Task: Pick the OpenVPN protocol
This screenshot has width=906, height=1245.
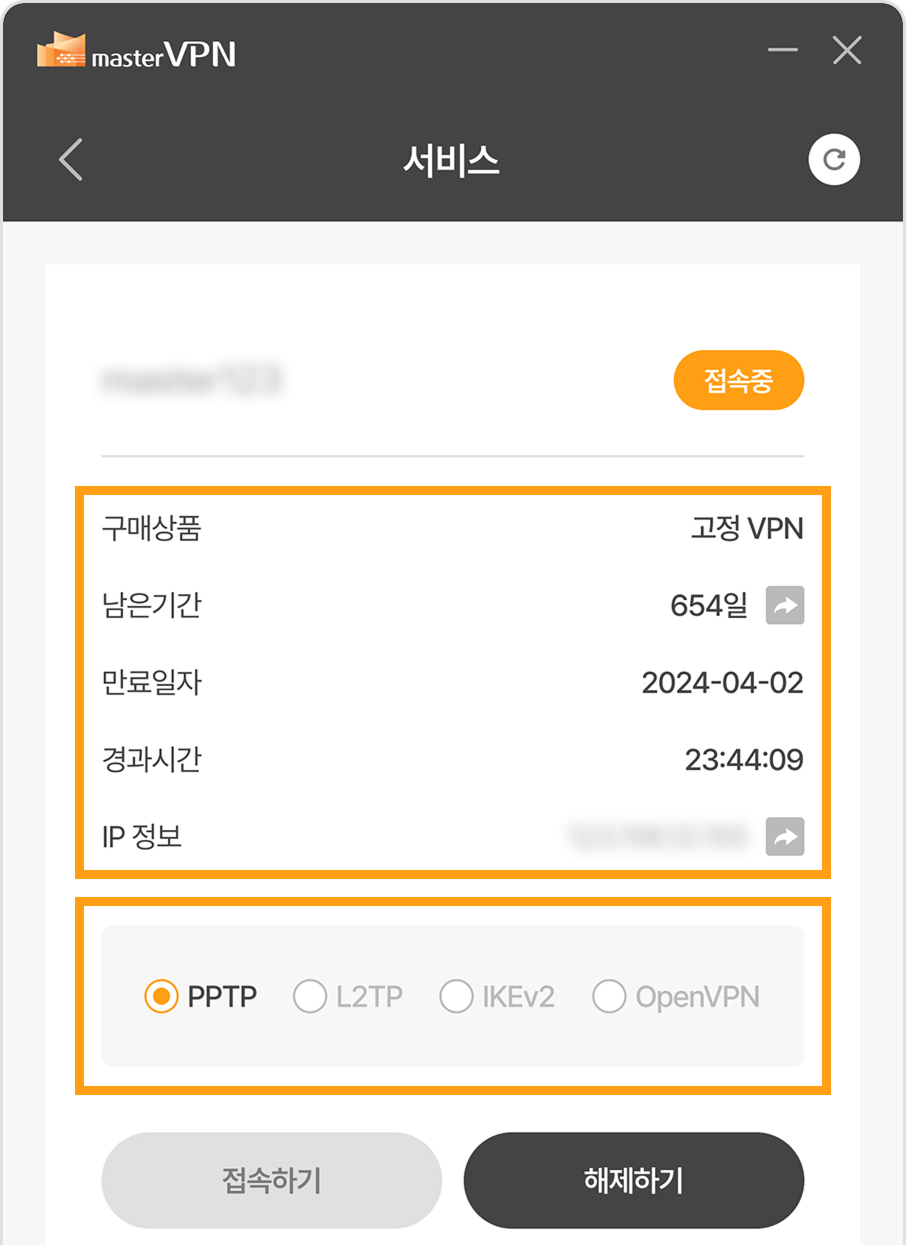Action: tap(609, 997)
